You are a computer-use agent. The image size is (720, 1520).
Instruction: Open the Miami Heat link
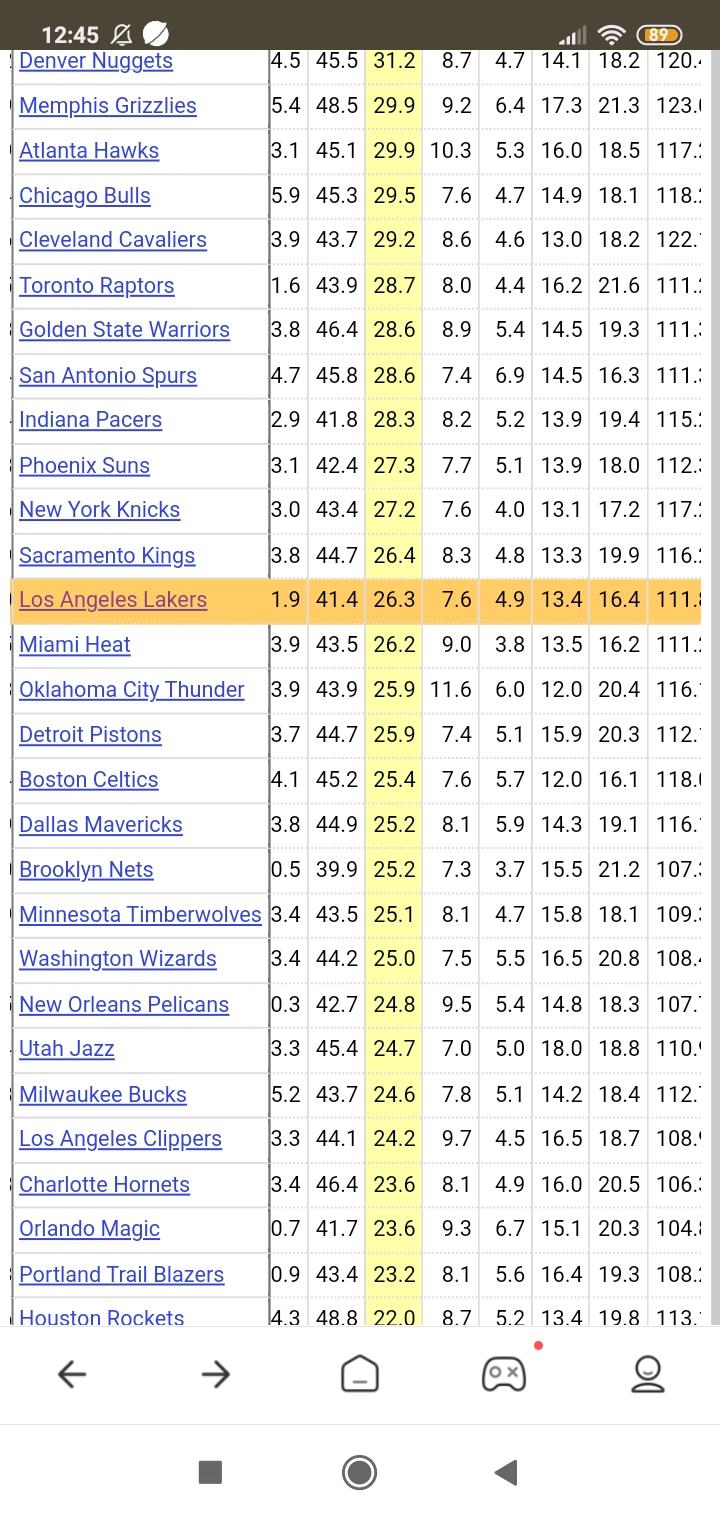pyautogui.click(x=75, y=645)
